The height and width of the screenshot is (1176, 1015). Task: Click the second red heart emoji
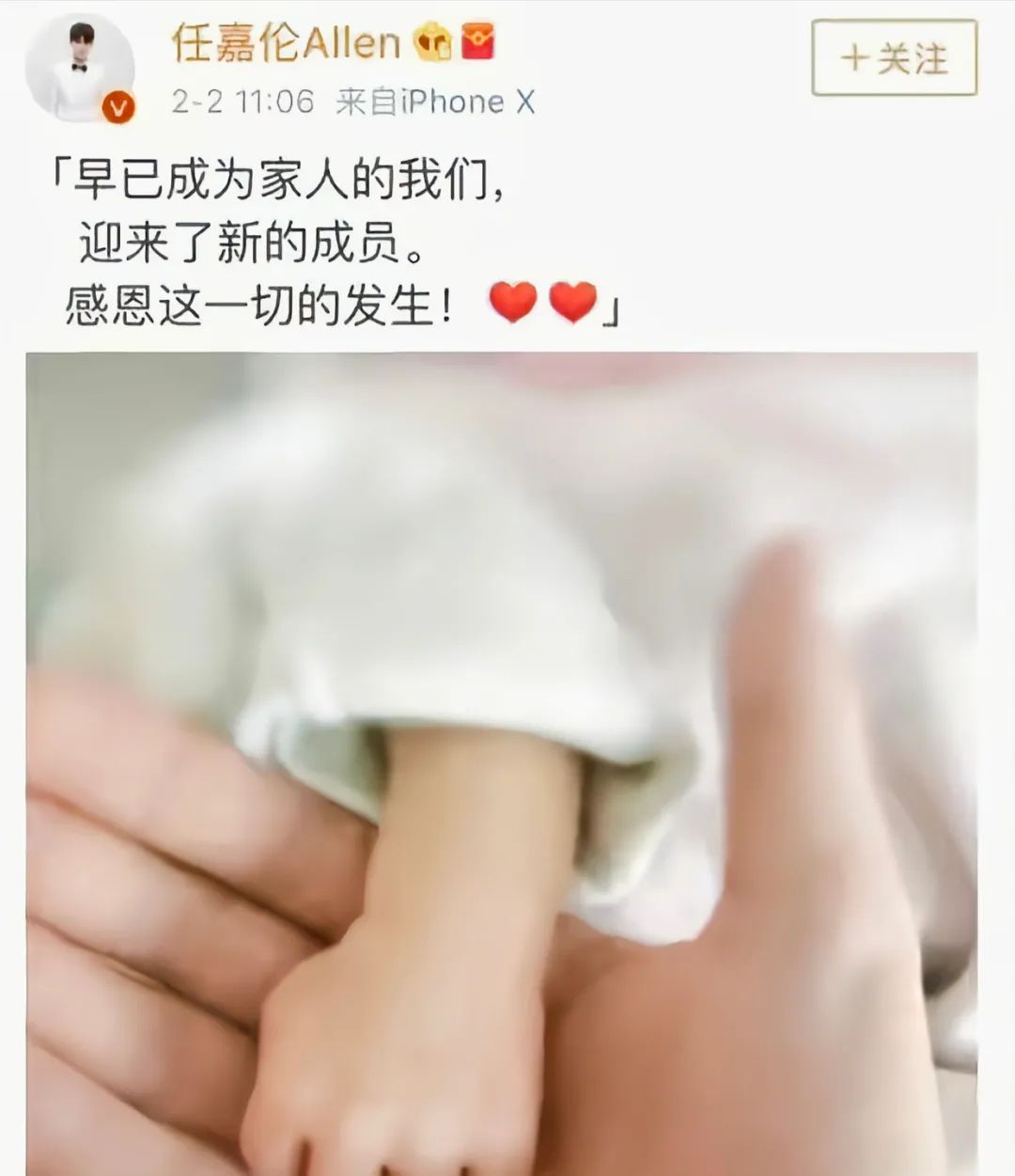570,301
